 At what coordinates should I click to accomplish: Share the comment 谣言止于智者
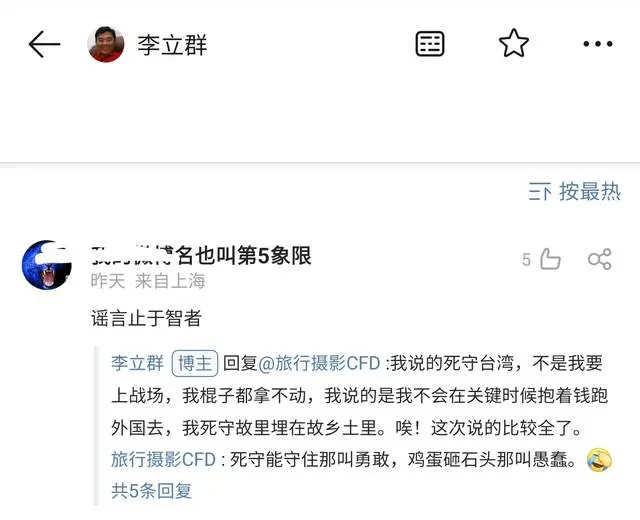[600, 260]
